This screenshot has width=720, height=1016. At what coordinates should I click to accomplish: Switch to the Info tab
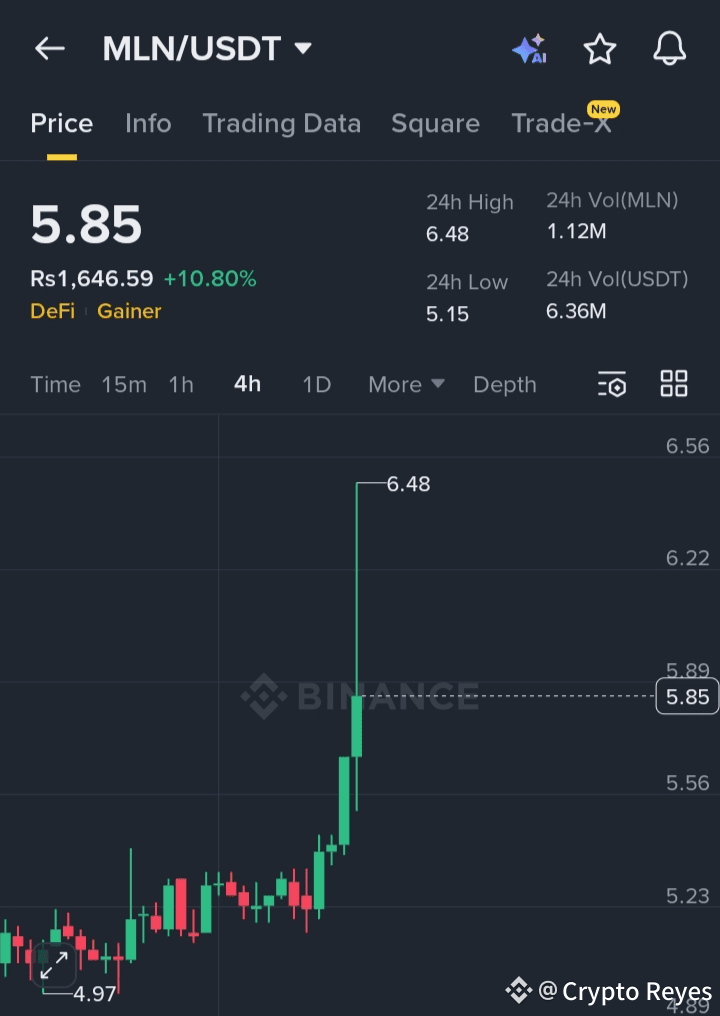coord(148,123)
